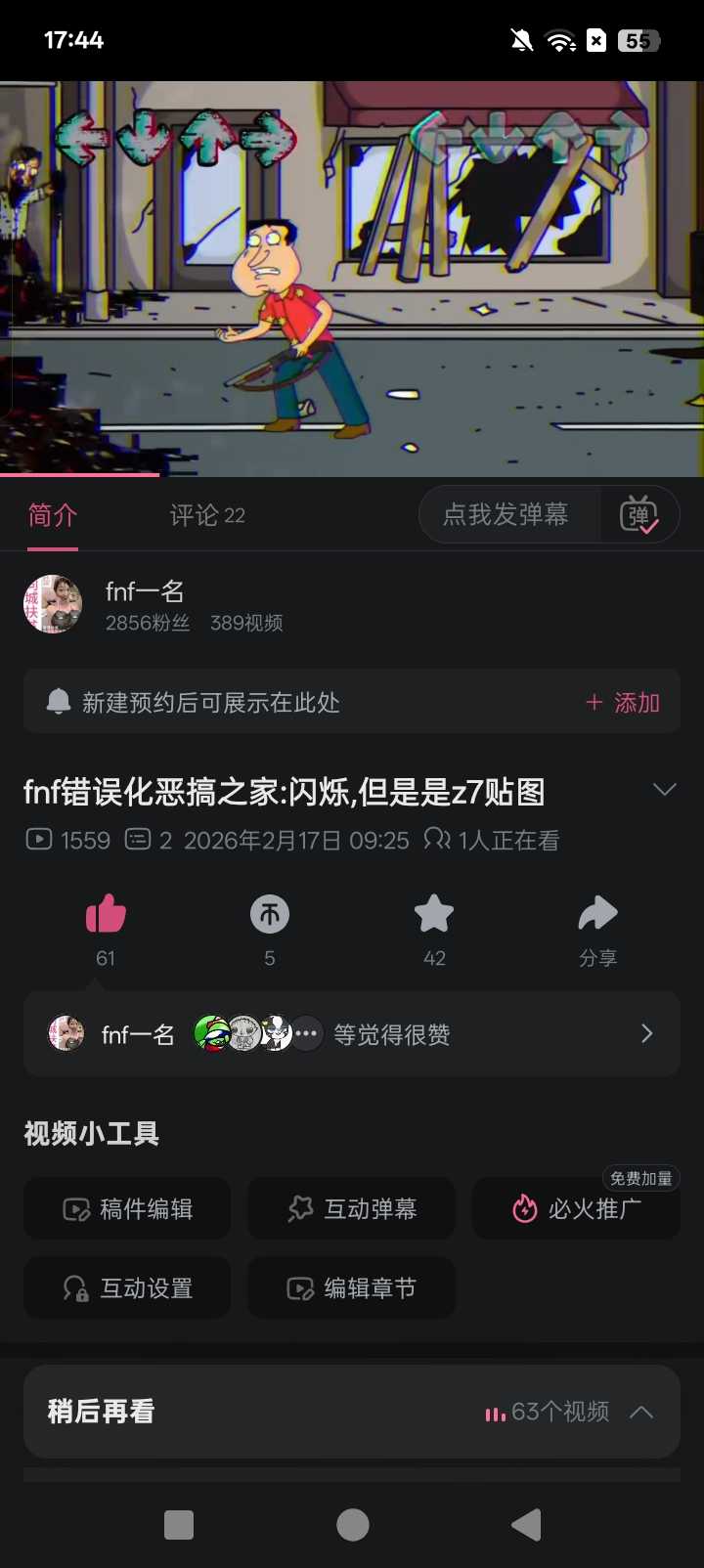
Task: Give coins to this video
Action: point(270,916)
